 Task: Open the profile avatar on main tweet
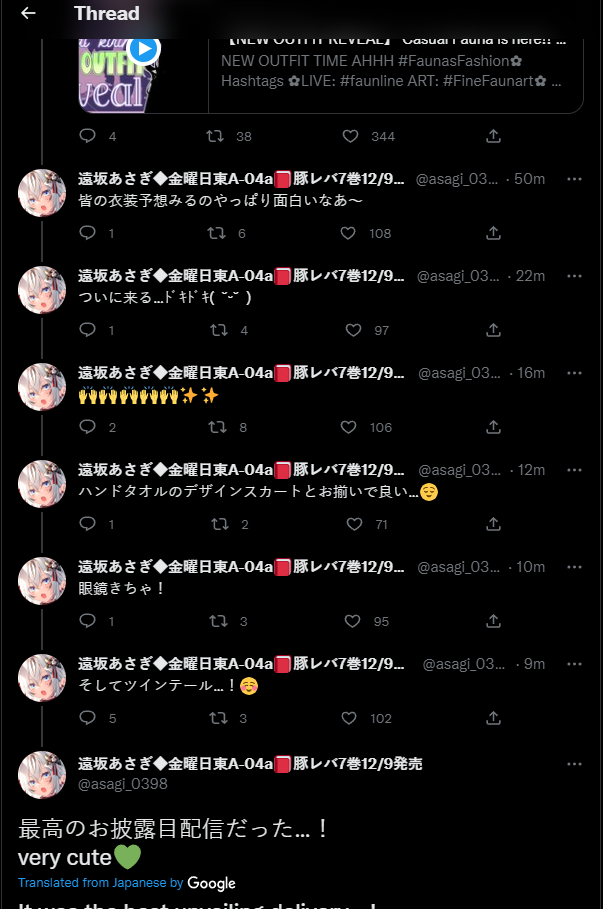point(42,774)
